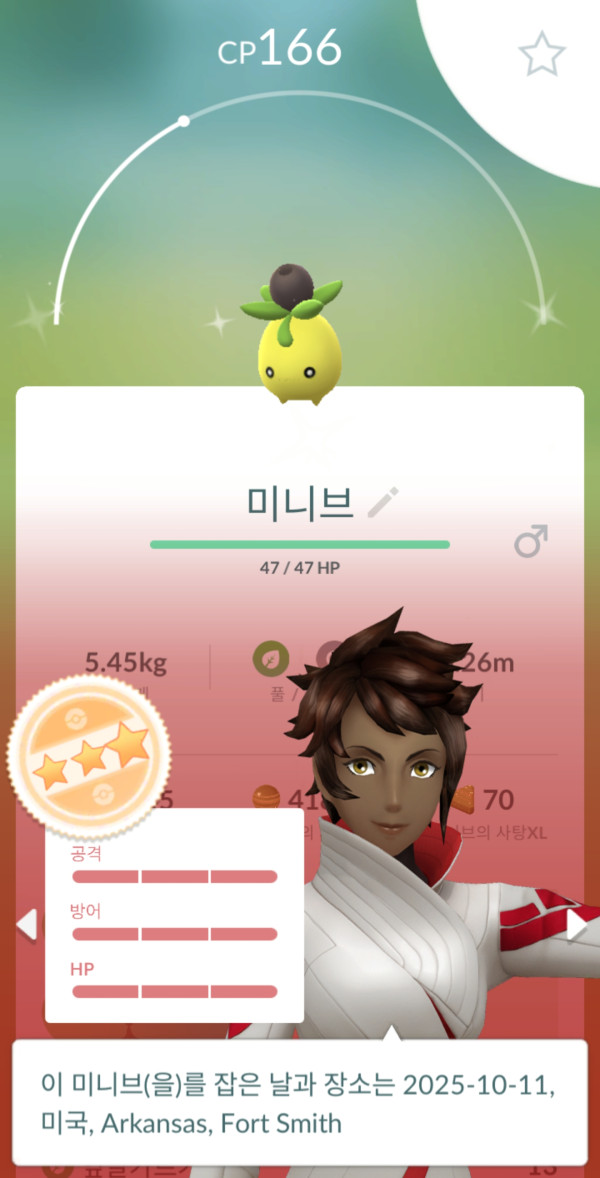
Task: Go to the previous Pokémon with the left arrow
Action: pos(27,925)
